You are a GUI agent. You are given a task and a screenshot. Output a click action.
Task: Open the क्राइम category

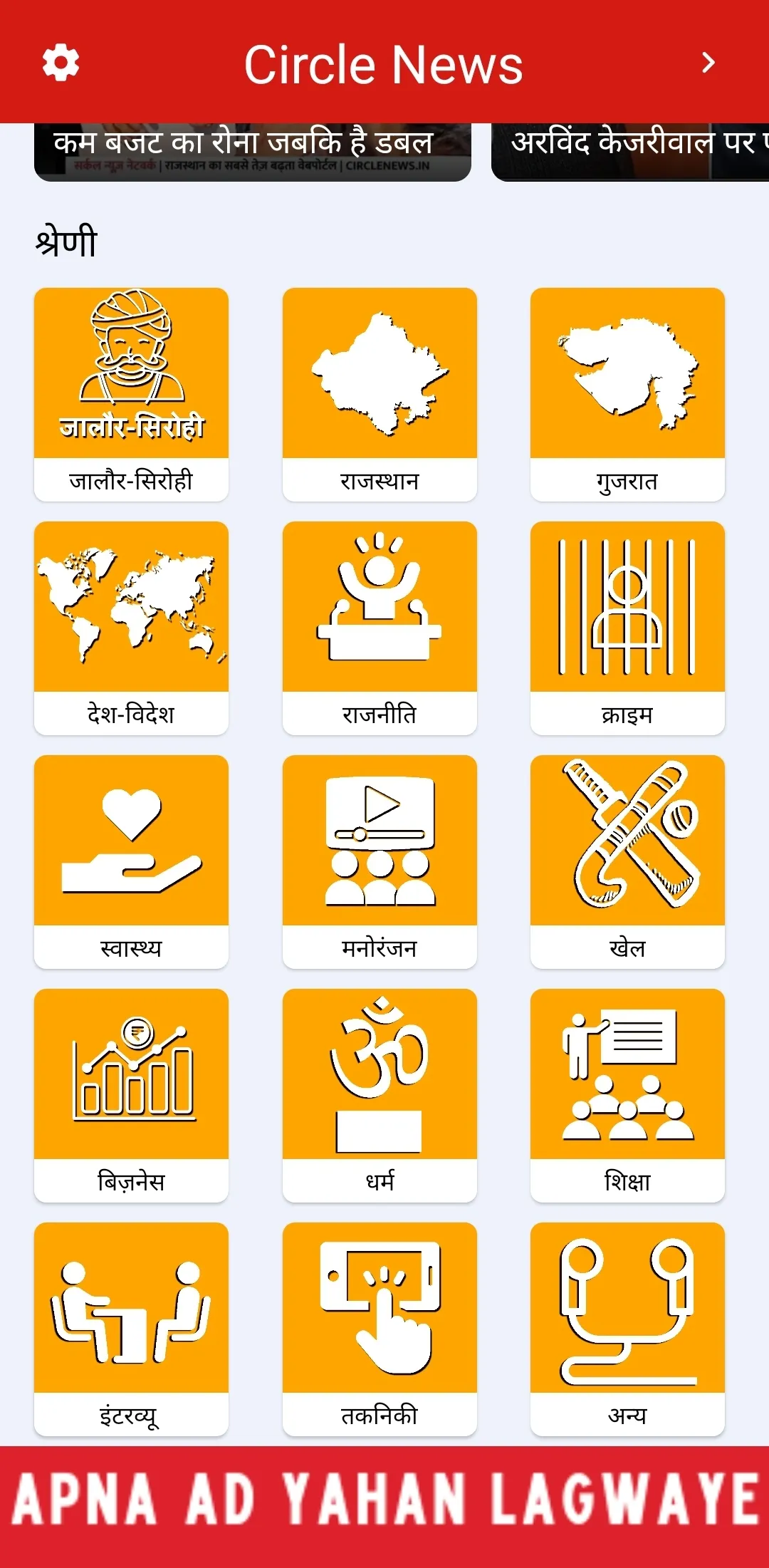[x=627, y=628]
